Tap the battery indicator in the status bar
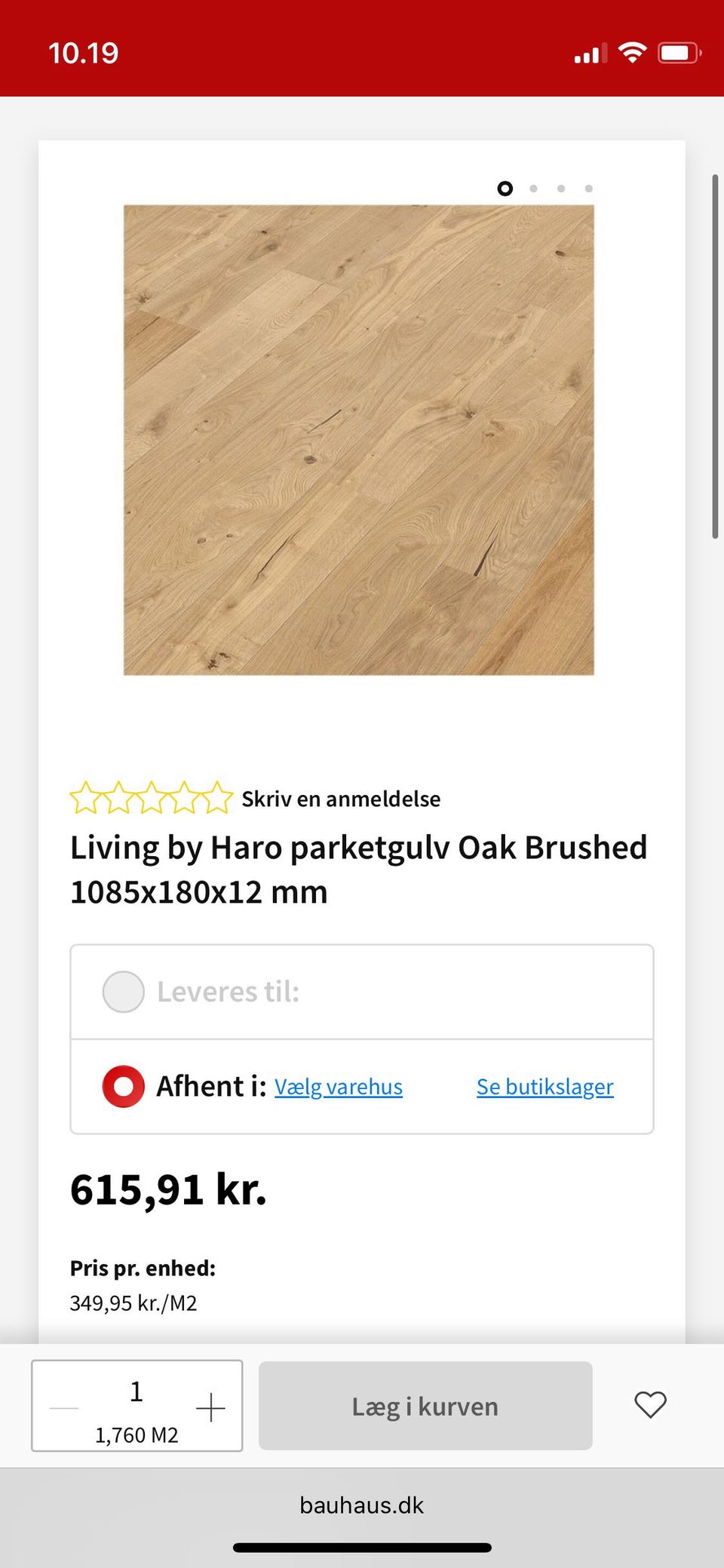 [x=677, y=52]
